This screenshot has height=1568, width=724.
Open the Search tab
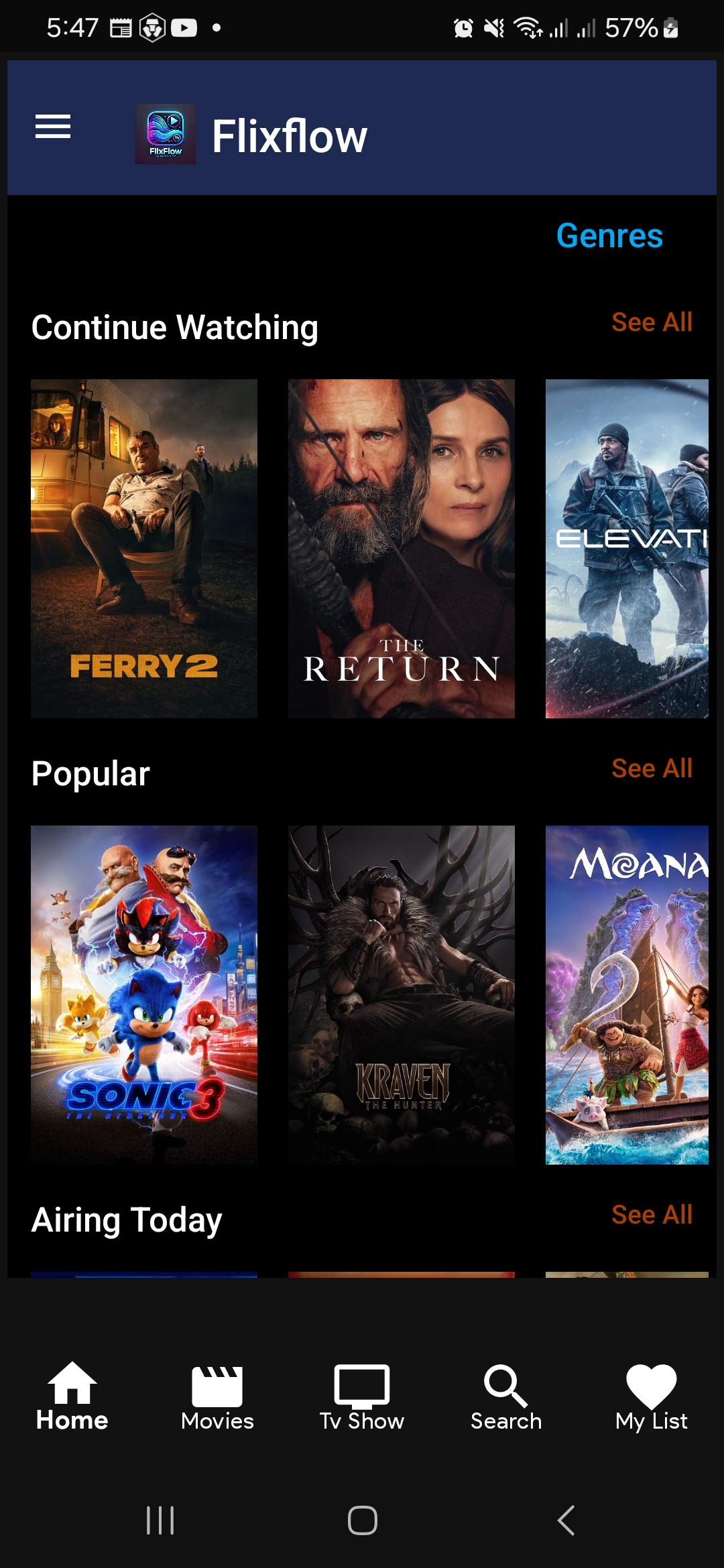click(506, 1397)
